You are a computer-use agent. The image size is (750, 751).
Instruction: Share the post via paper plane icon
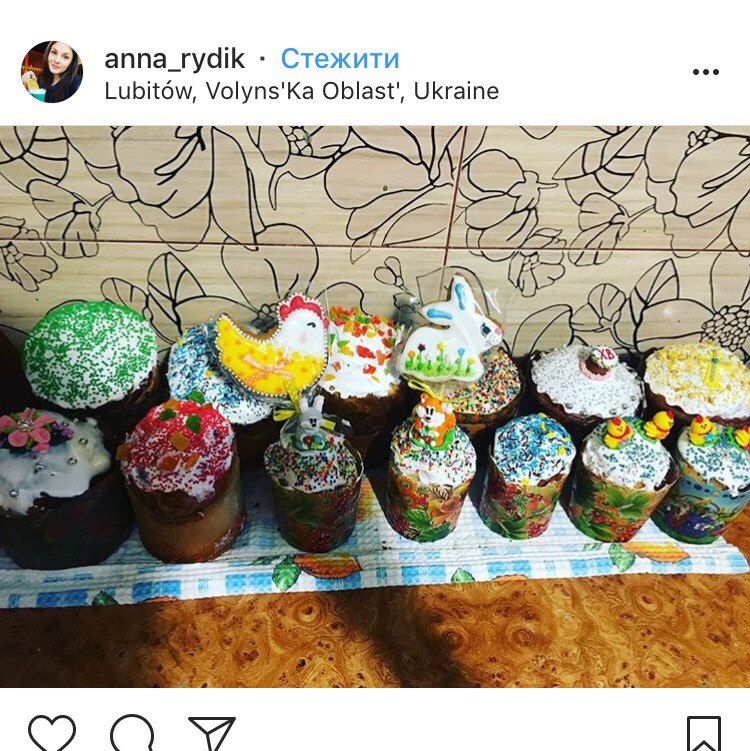click(212, 733)
